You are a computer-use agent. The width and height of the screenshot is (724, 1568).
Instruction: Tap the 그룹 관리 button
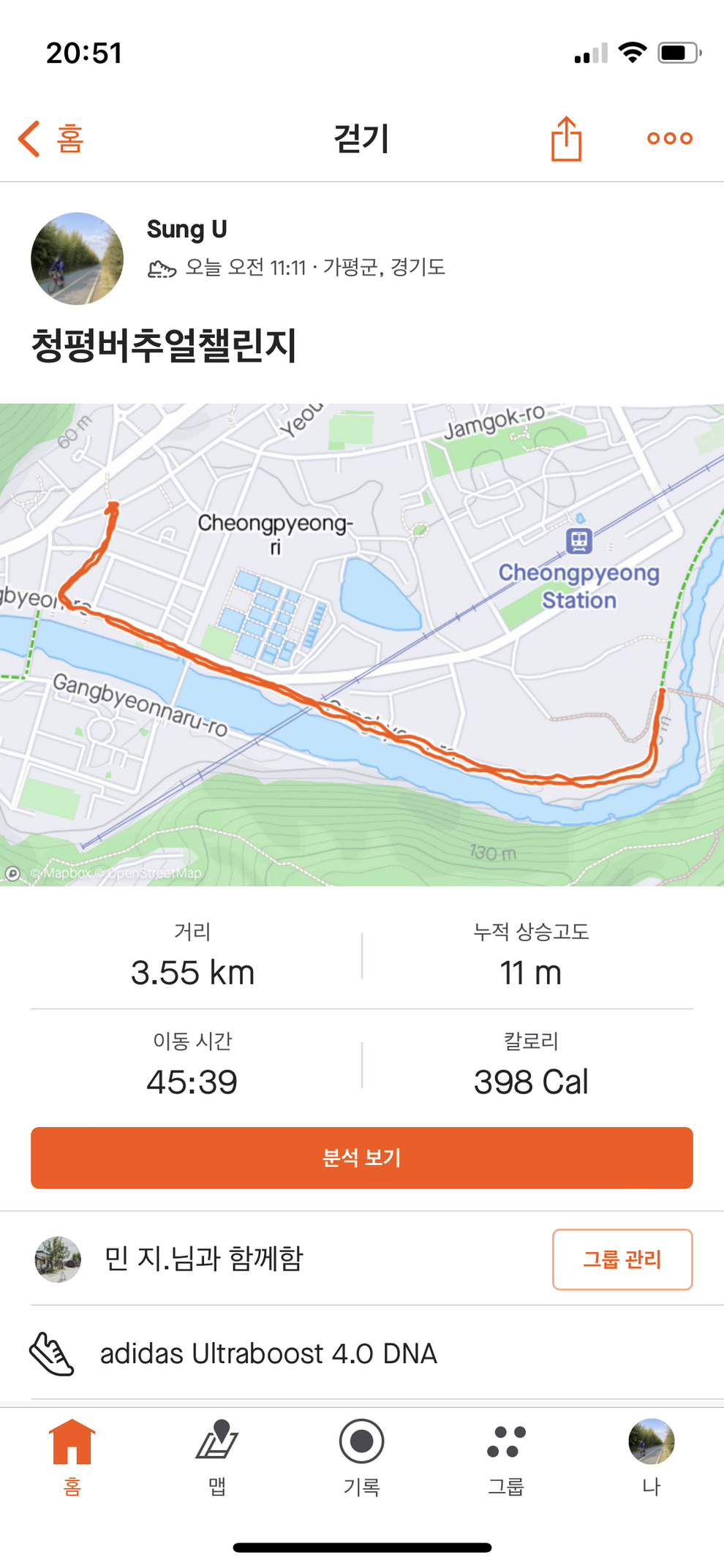[x=622, y=1259]
